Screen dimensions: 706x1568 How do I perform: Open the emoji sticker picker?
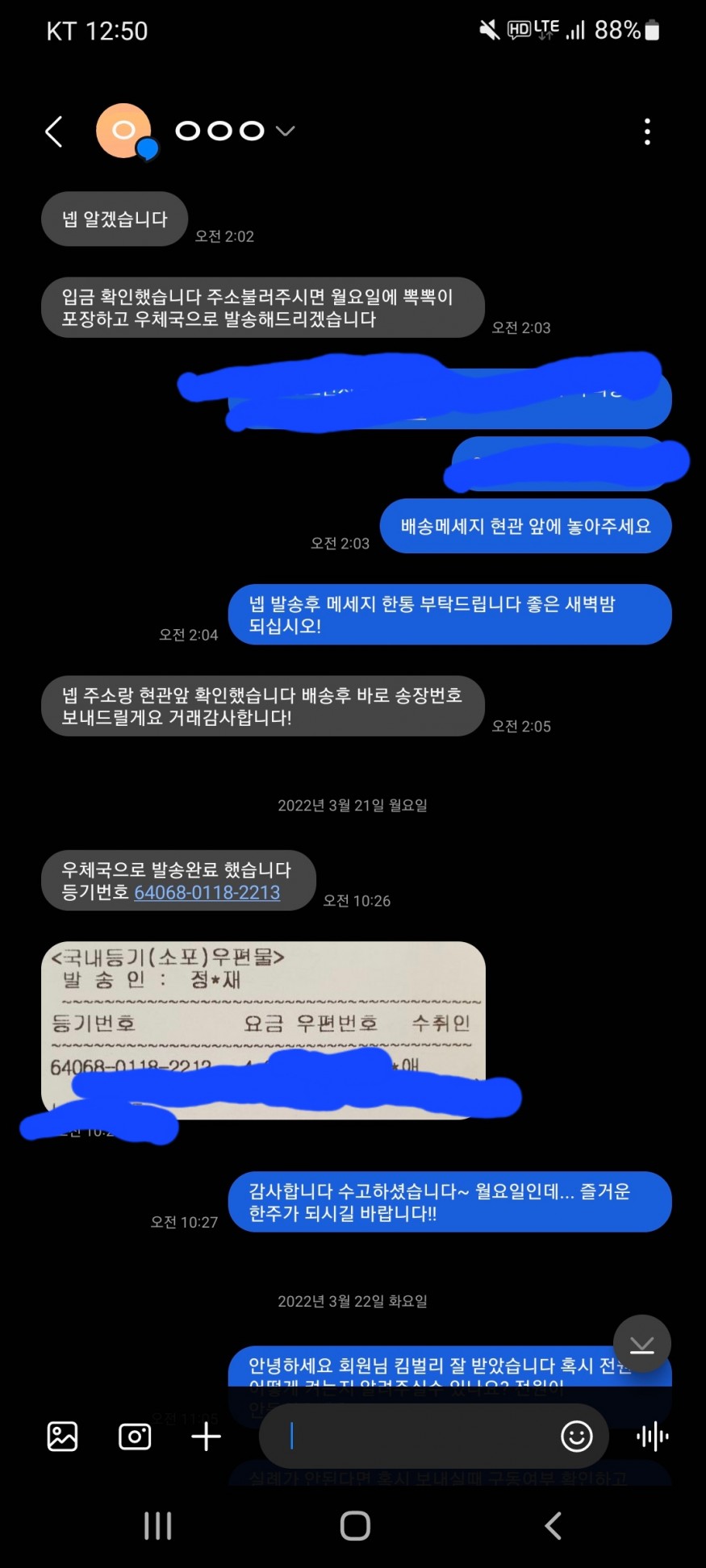(x=576, y=1437)
